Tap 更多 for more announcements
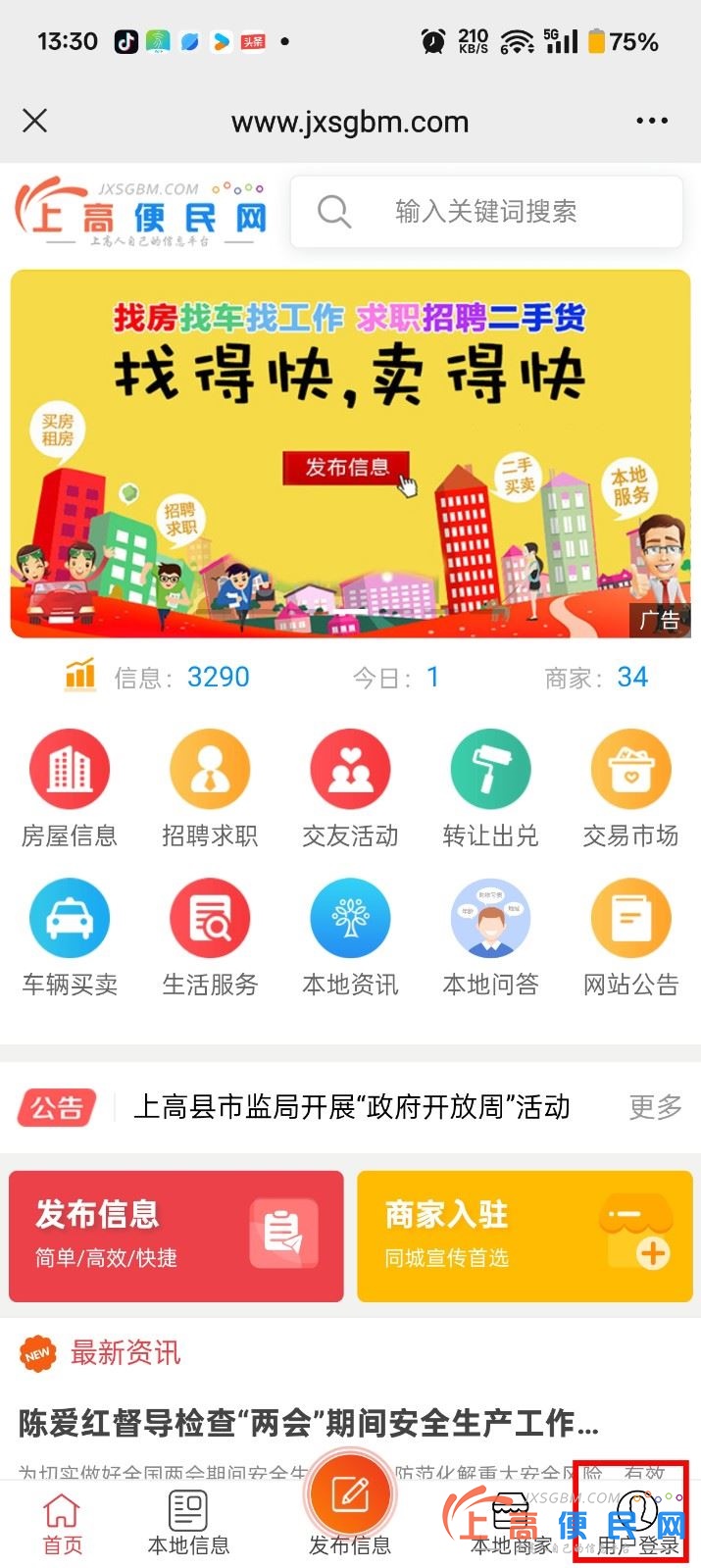701x1568 pixels. coord(655,1107)
